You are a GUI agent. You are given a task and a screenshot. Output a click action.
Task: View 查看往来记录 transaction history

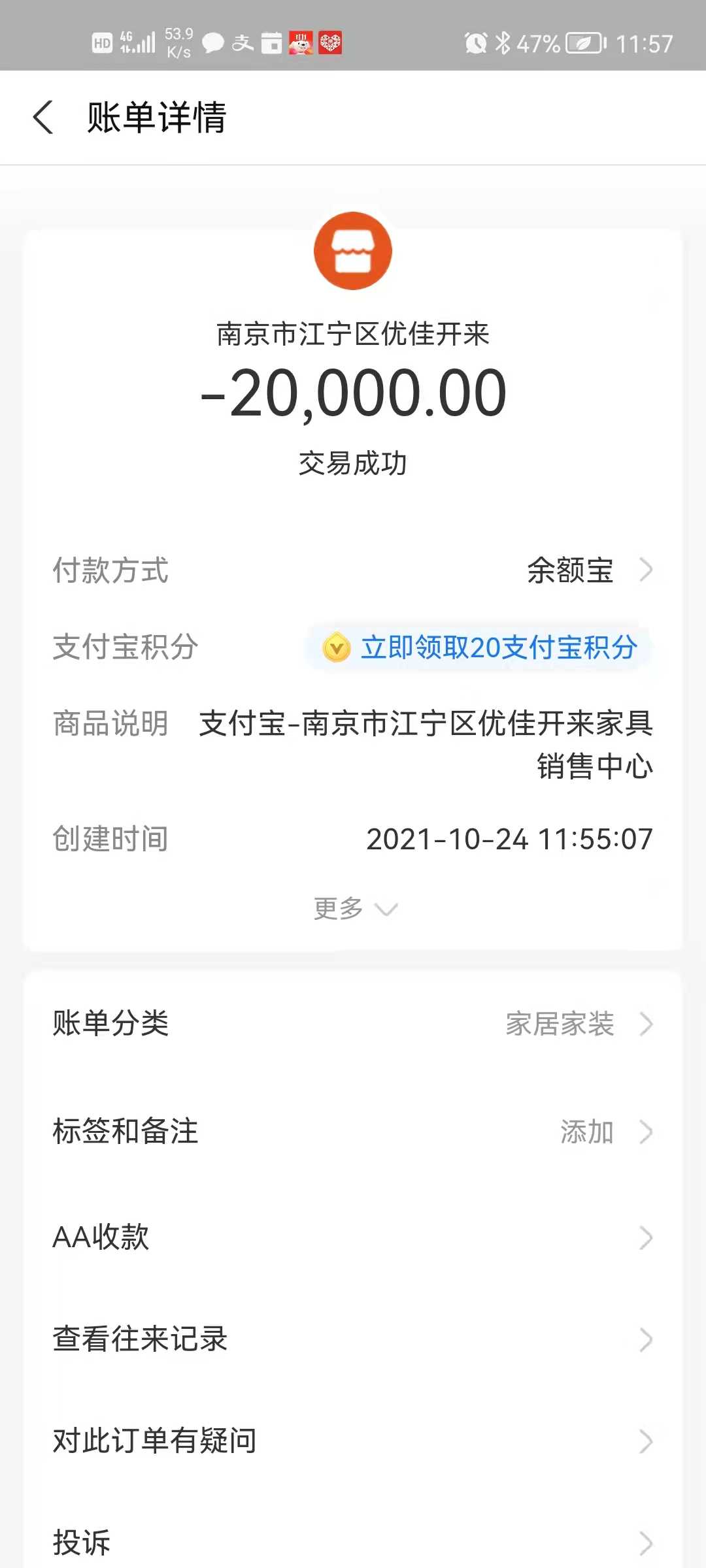pyautogui.click(x=353, y=1339)
